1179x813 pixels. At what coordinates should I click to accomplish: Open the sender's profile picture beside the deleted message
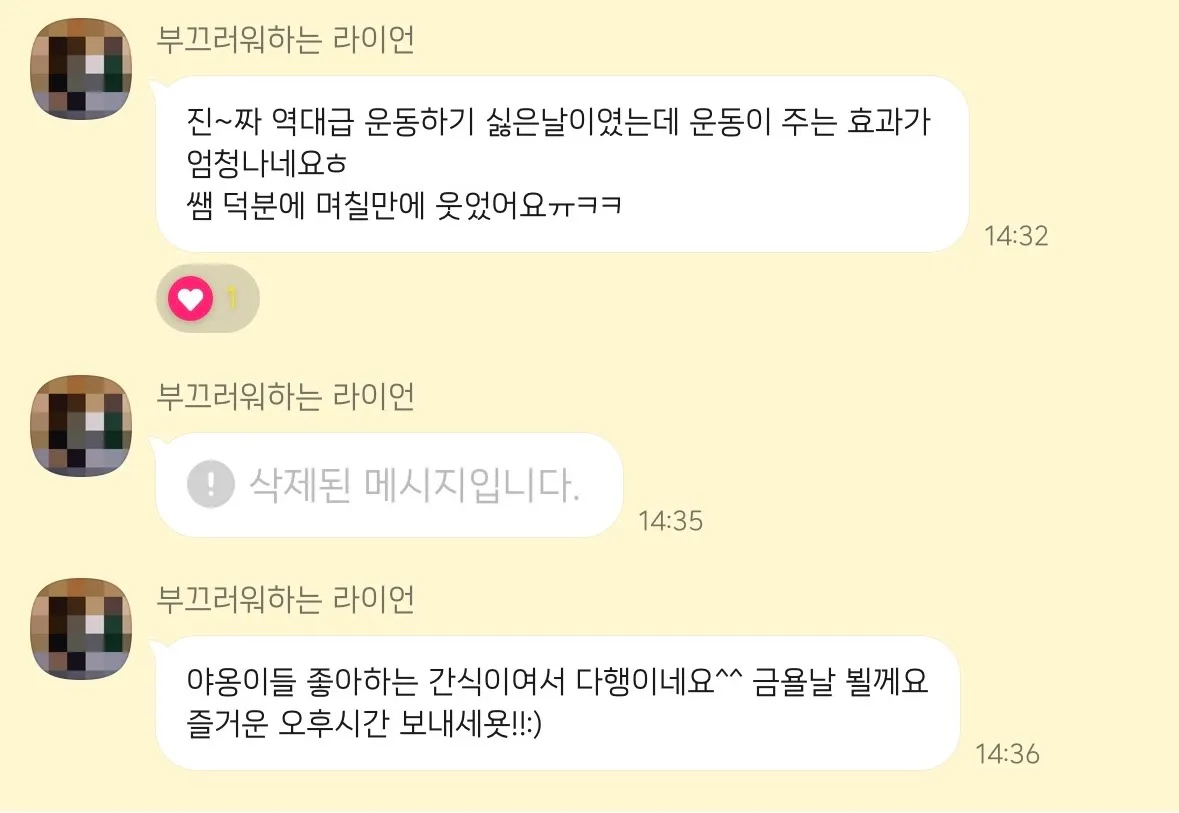pyautogui.click(x=83, y=425)
